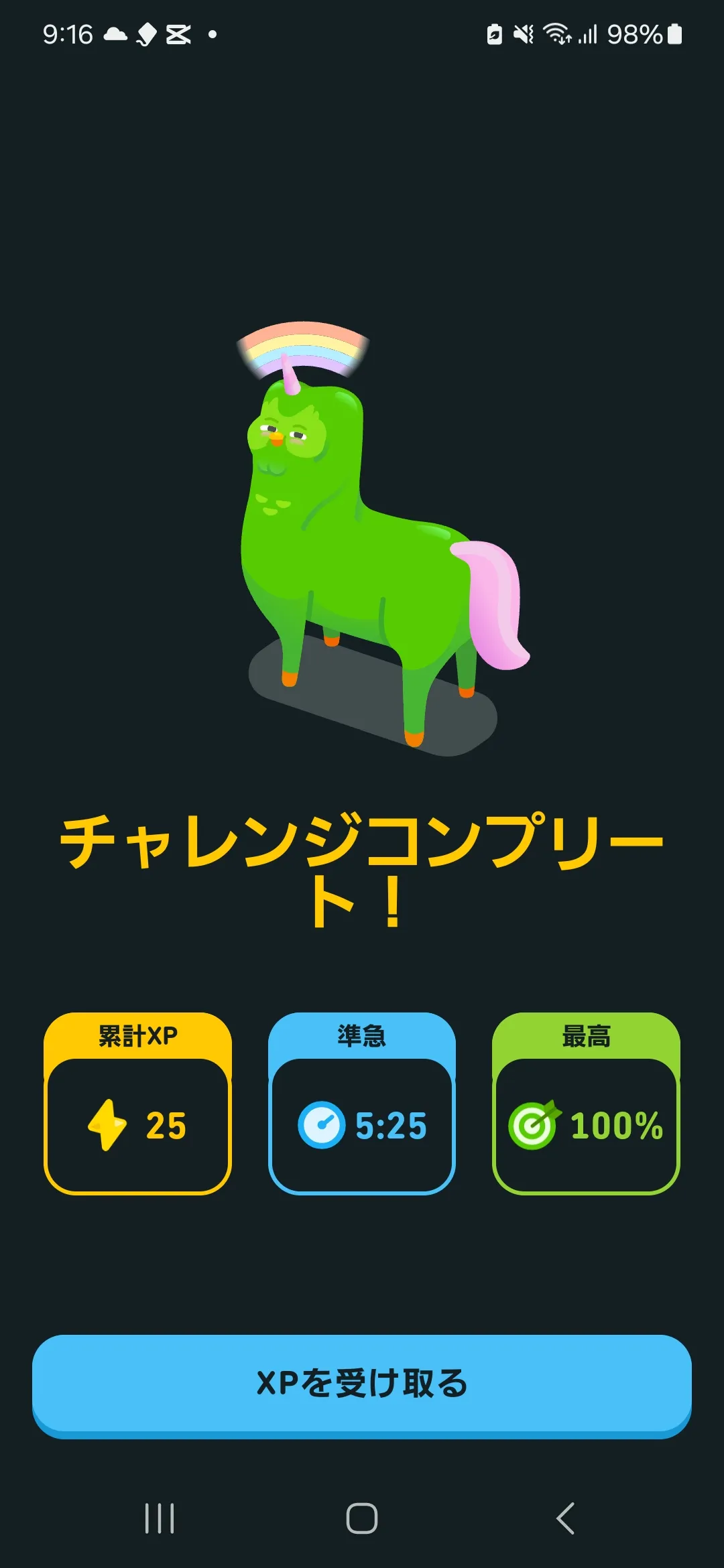Tap the XPを受け取る button
This screenshot has height=1568, width=724.
pos(362,1384)
